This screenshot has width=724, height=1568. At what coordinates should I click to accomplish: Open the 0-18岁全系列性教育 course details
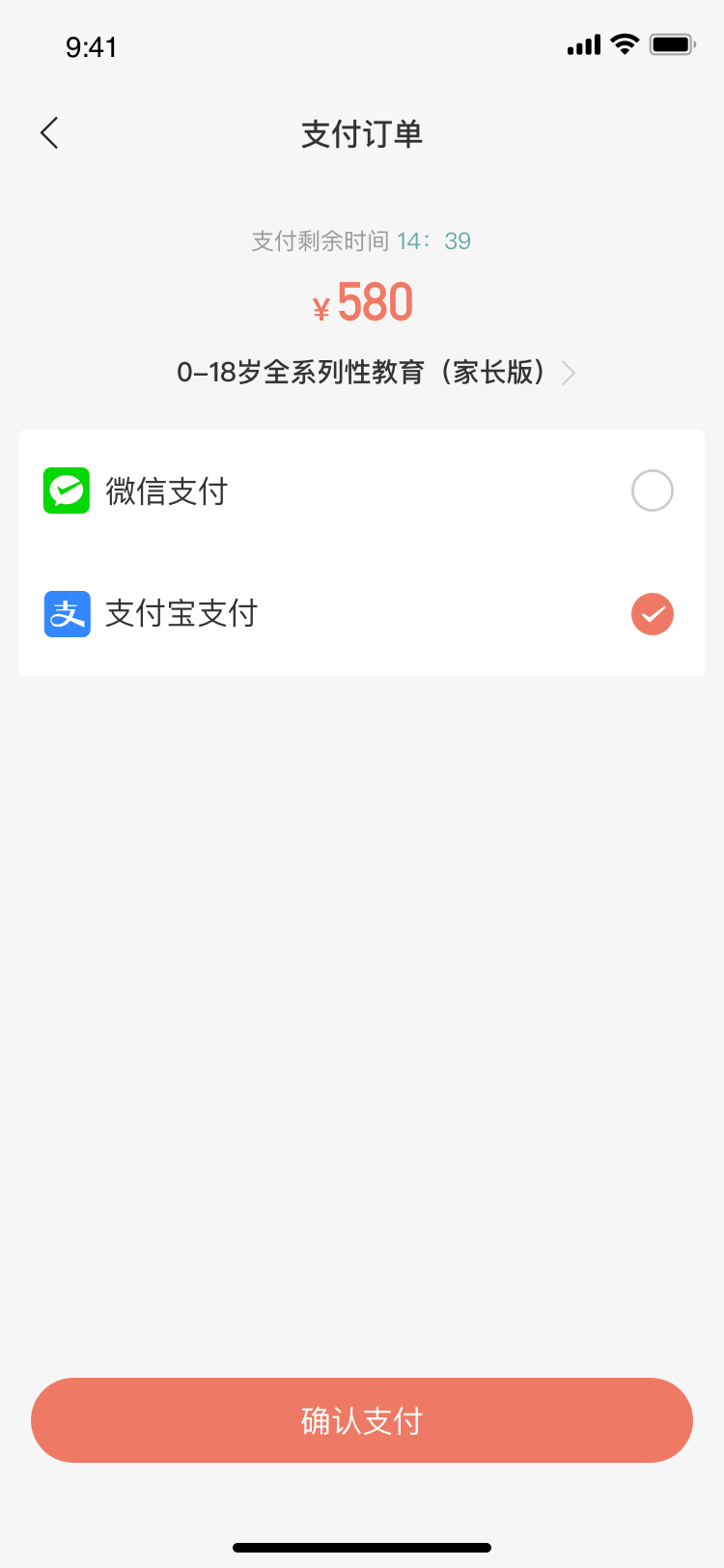(375, 373)
